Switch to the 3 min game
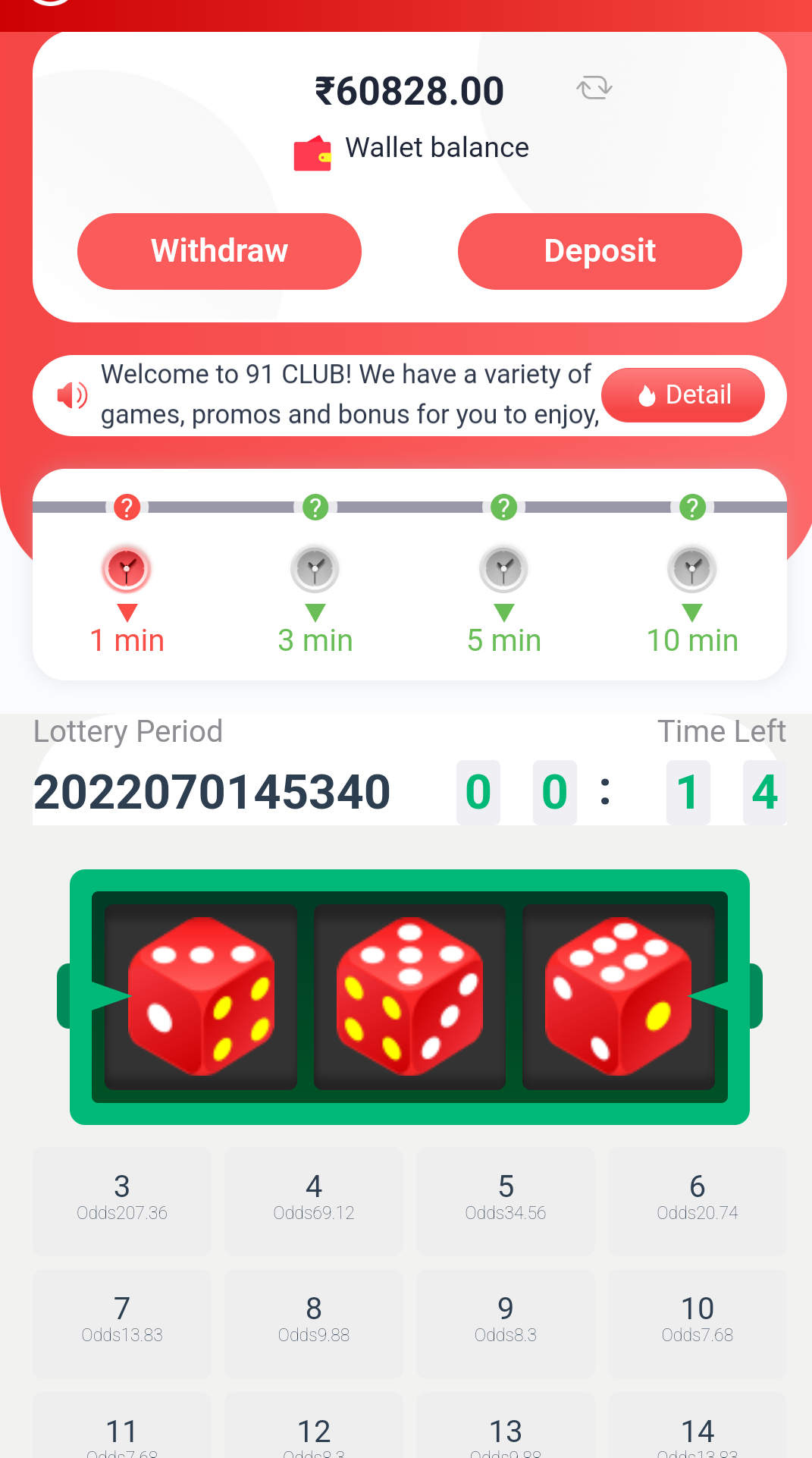The height and width of the screenshot is (1458, 812). (x=315, y=599)
